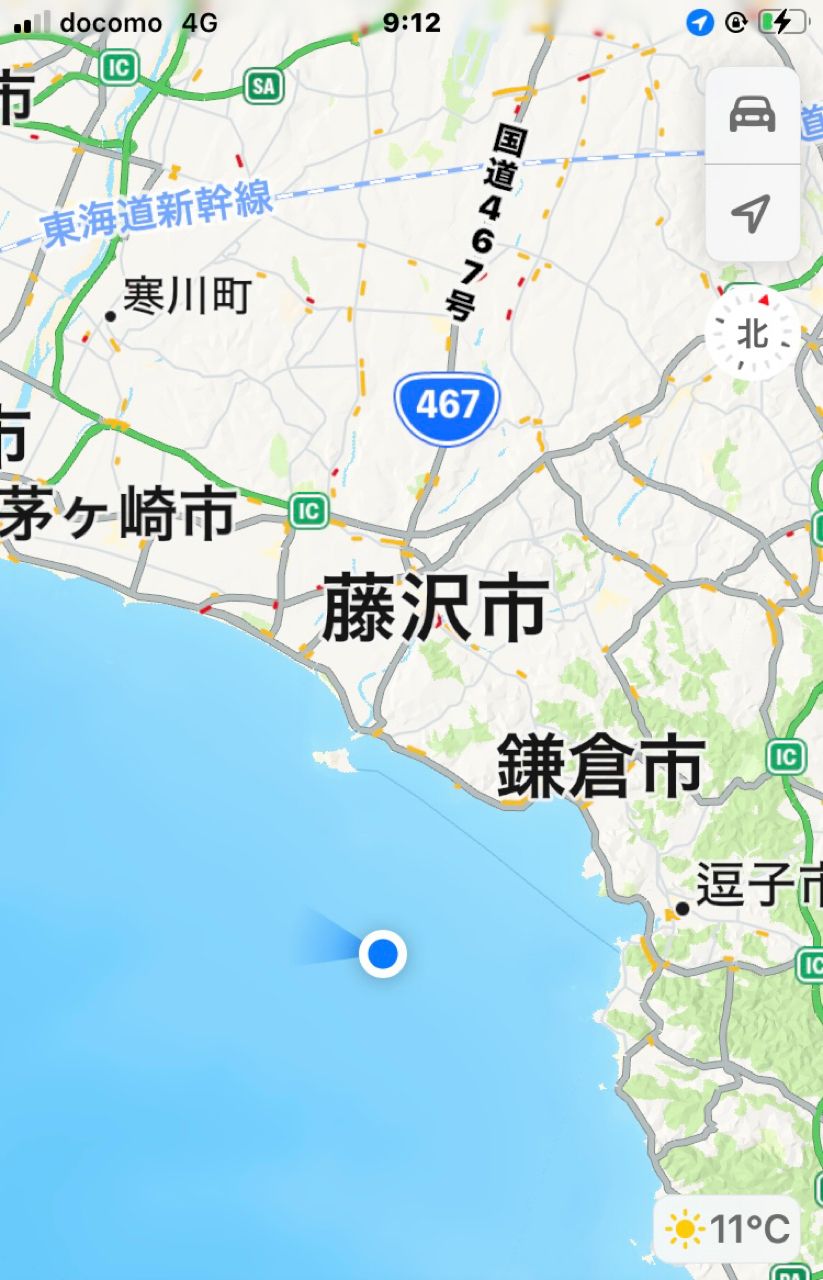The image size is (823, 1280).
Task: Select the 鎌倉市 city label
Action: (x=601, y=766)
